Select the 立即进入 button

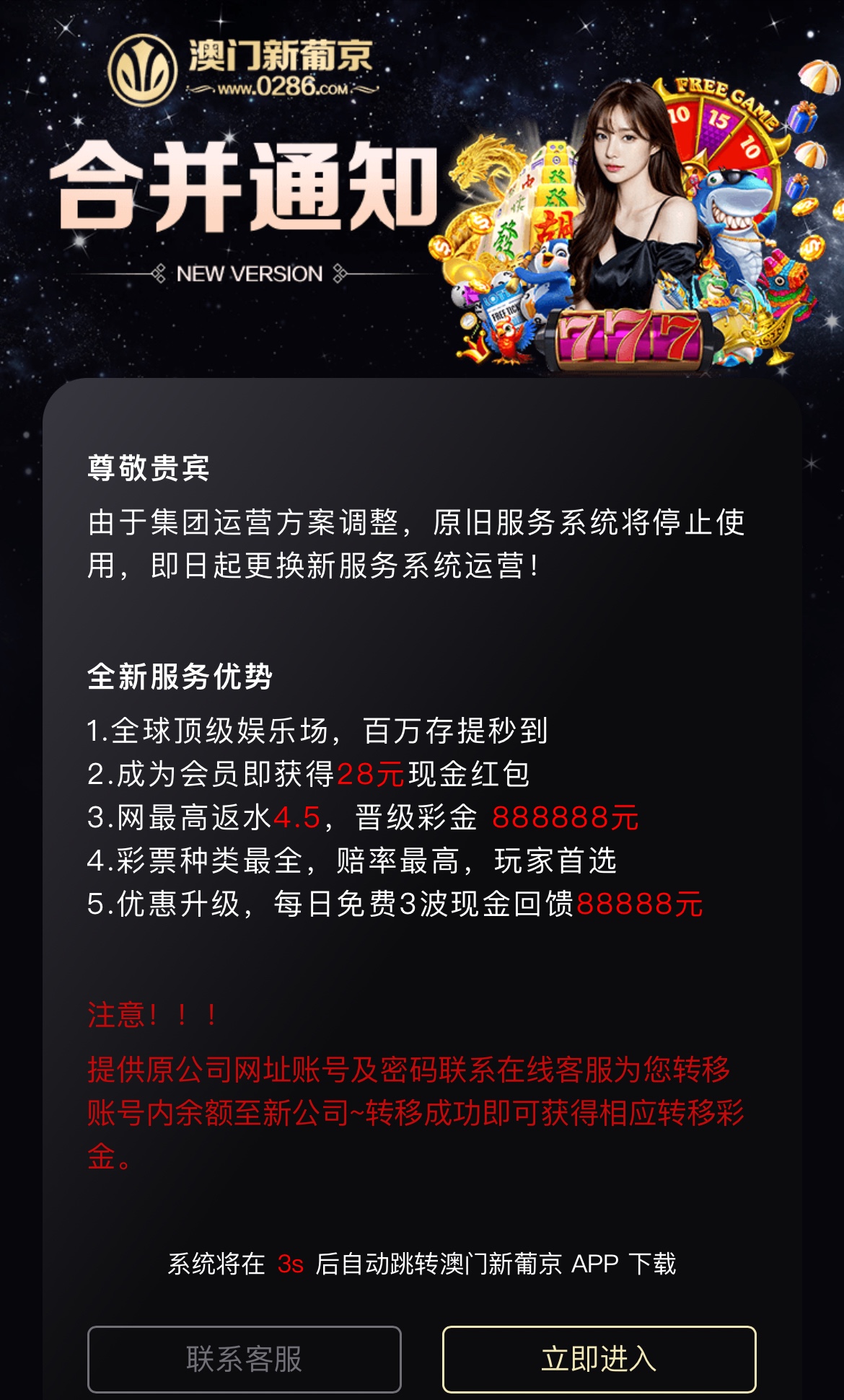point(599,1359)
